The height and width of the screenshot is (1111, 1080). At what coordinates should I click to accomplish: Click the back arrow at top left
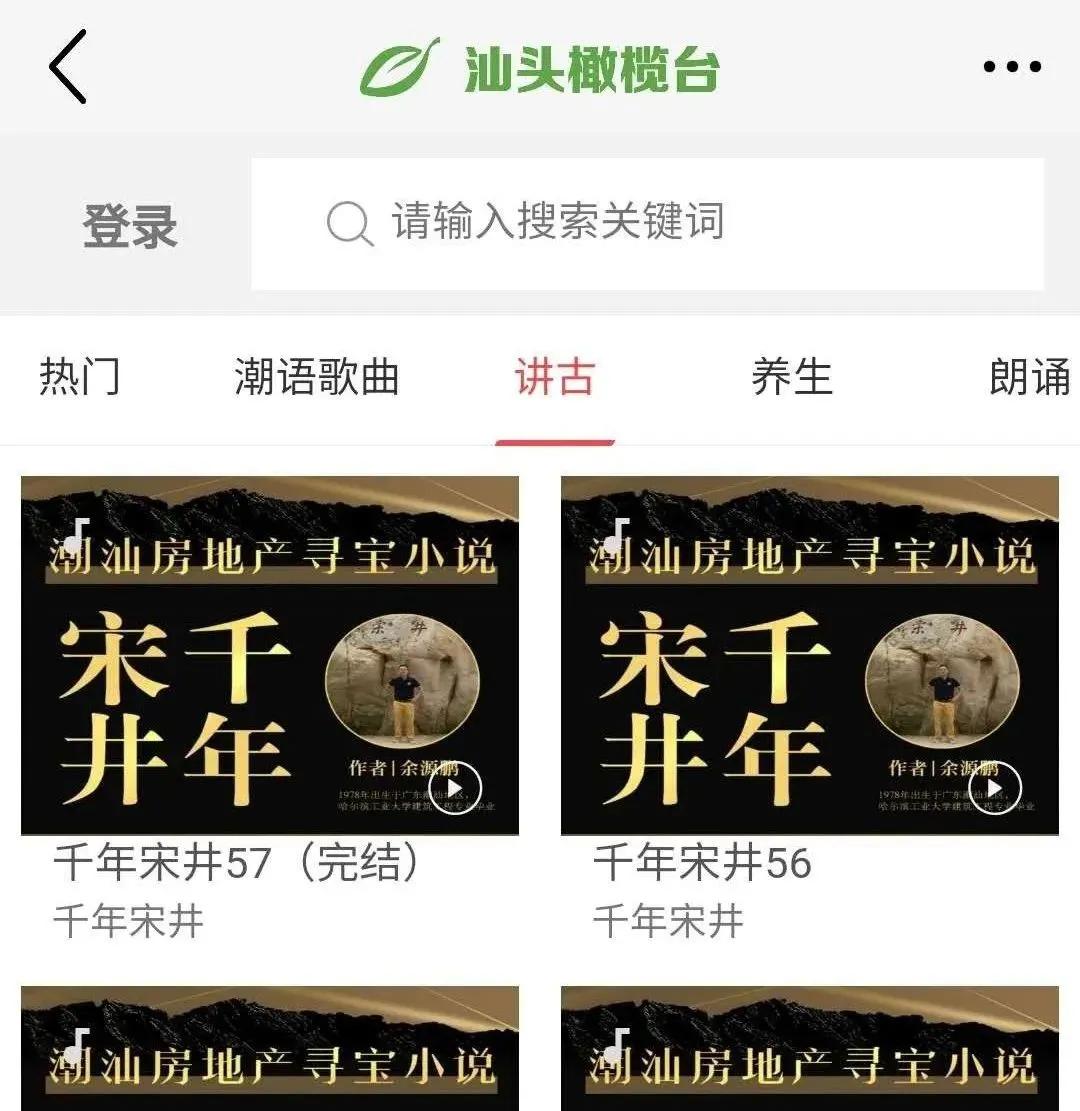tap(66, 68)
